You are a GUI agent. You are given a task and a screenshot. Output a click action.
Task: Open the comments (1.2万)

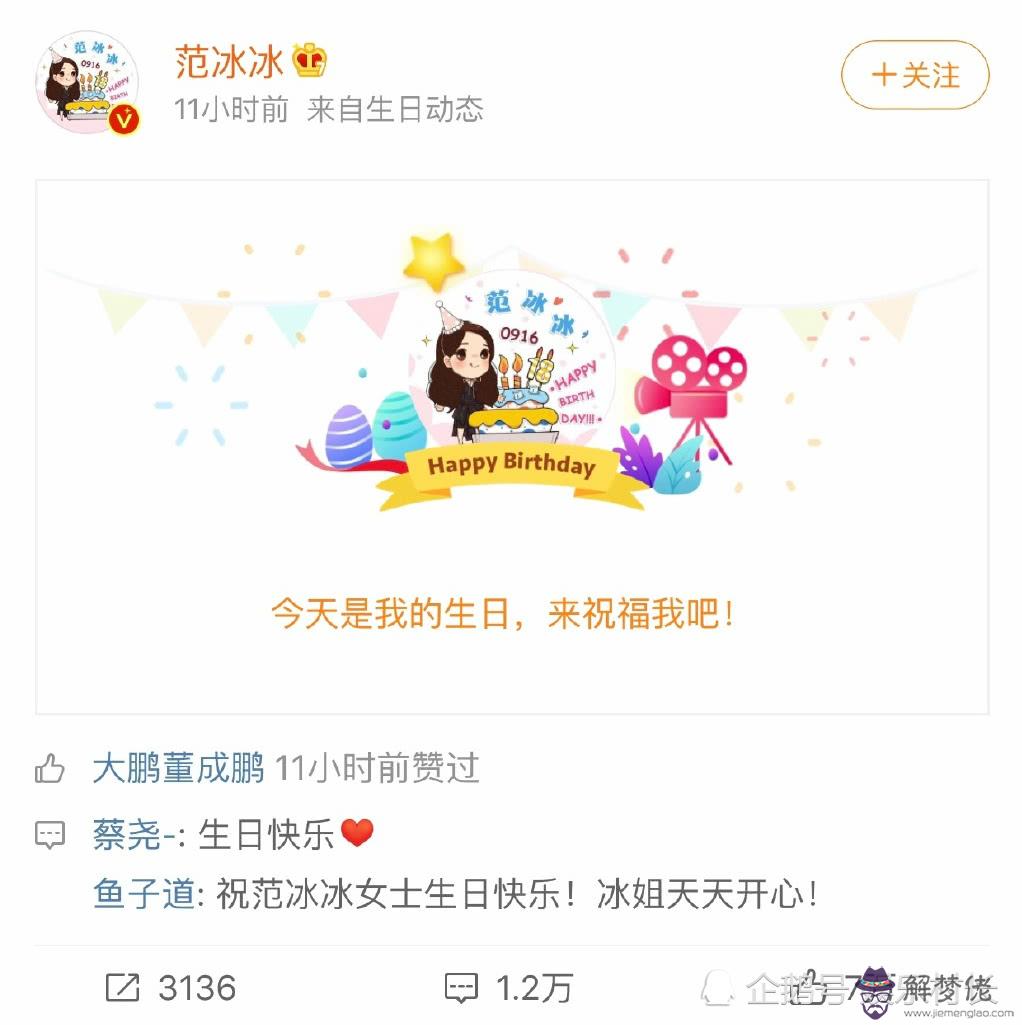pyautogui.click(x=508, y=988)
